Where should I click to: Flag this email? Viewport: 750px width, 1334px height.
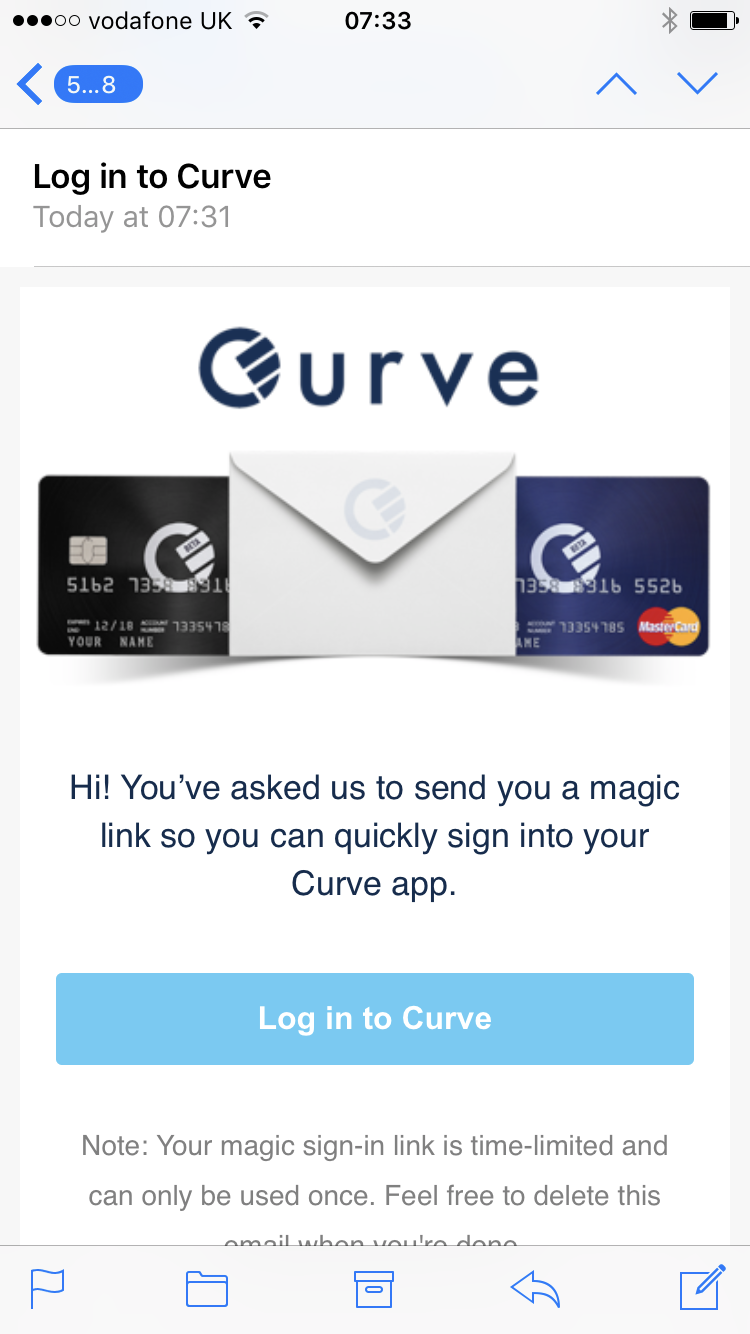tap(47, 1288)
